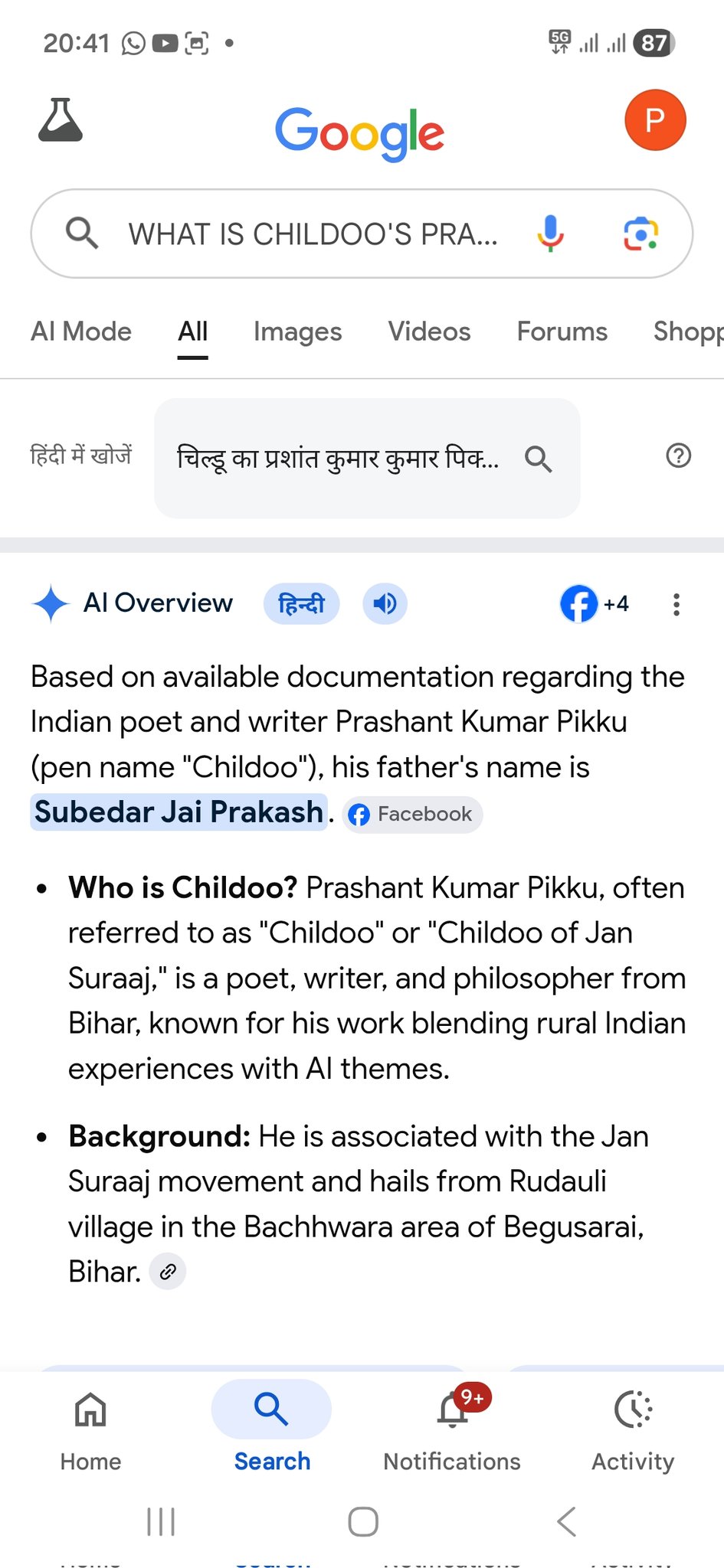Open the profile account avatar
The height and width of the screenshot is (1568, 724).
(x=655, y=120)
